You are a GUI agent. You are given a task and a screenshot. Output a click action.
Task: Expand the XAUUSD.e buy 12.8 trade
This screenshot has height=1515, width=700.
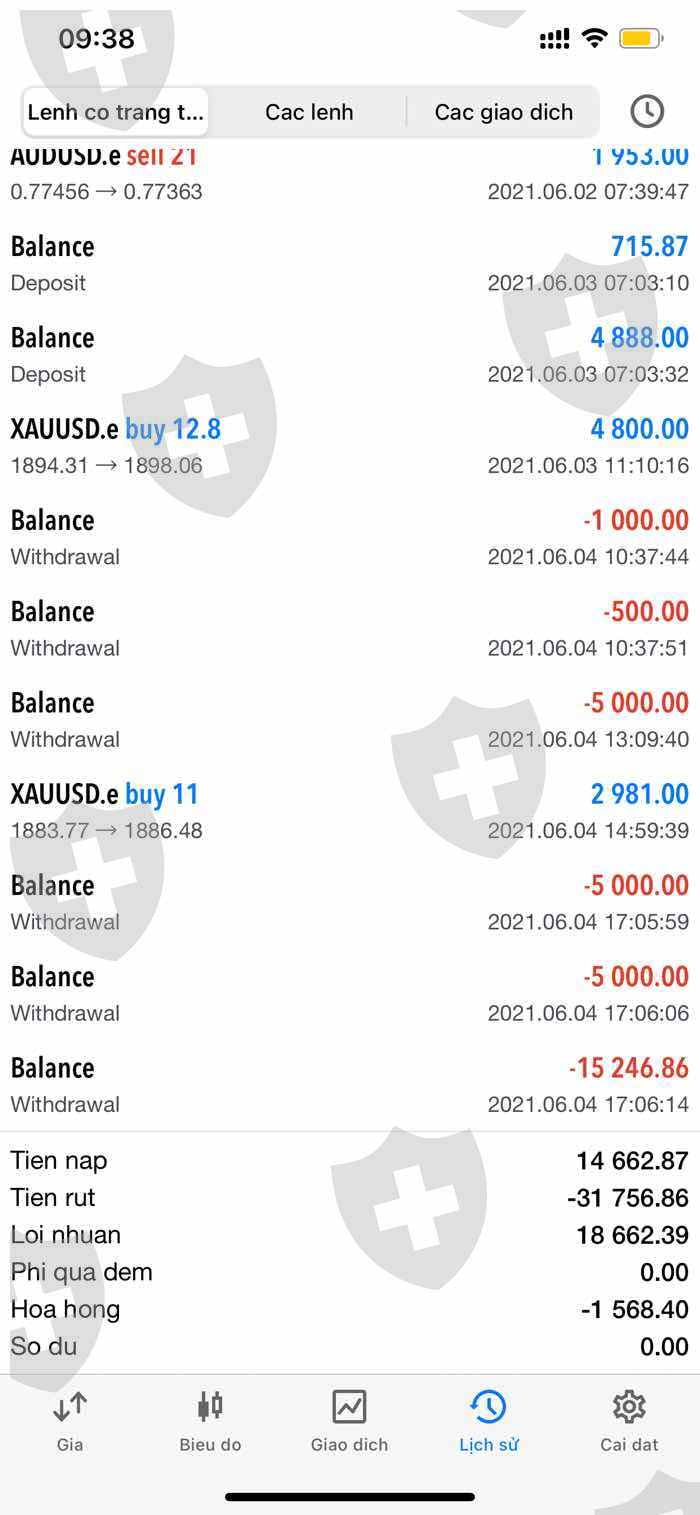[350, 446]
